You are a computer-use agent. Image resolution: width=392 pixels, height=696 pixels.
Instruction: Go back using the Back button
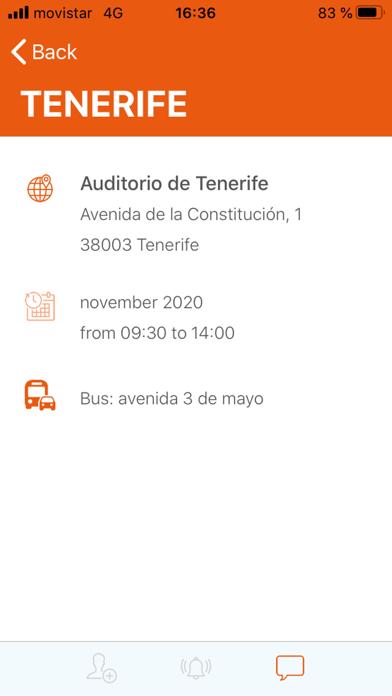[x=44, y=52]
